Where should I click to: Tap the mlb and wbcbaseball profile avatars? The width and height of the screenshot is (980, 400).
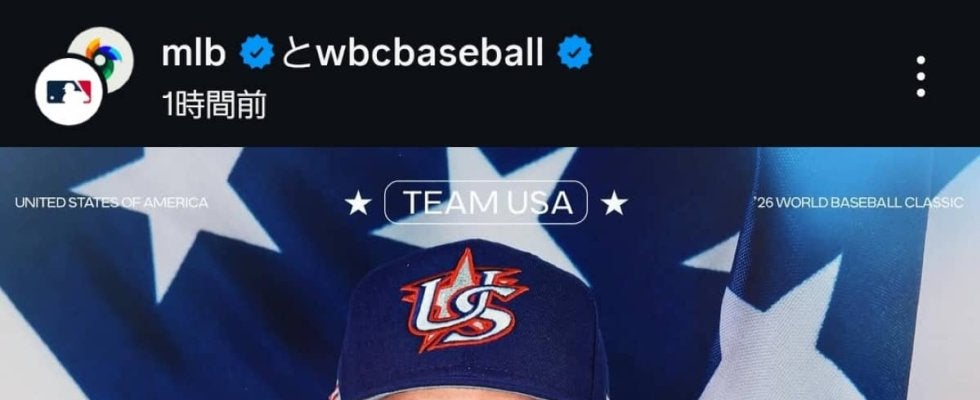(x=84, y=76)
